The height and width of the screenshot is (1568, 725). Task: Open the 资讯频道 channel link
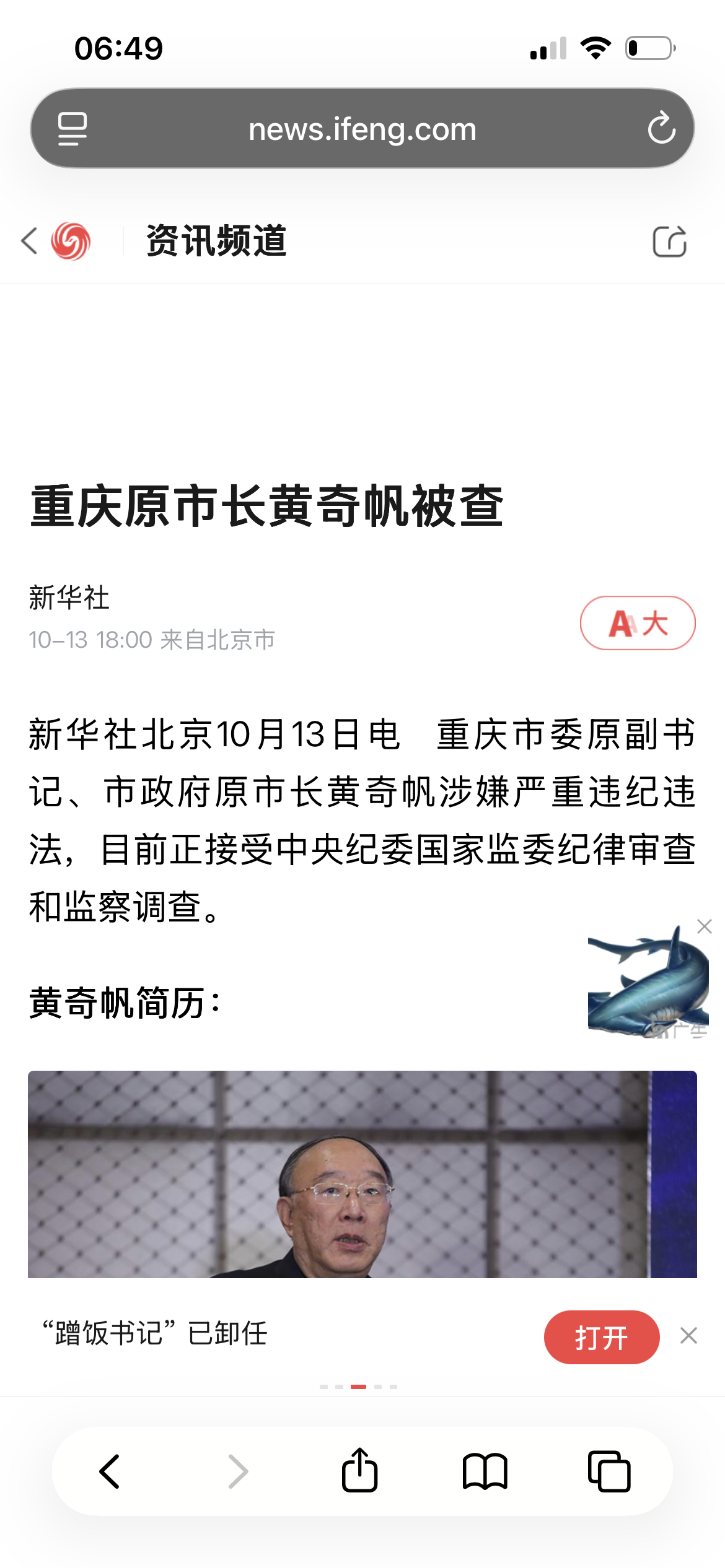point(216,240)
